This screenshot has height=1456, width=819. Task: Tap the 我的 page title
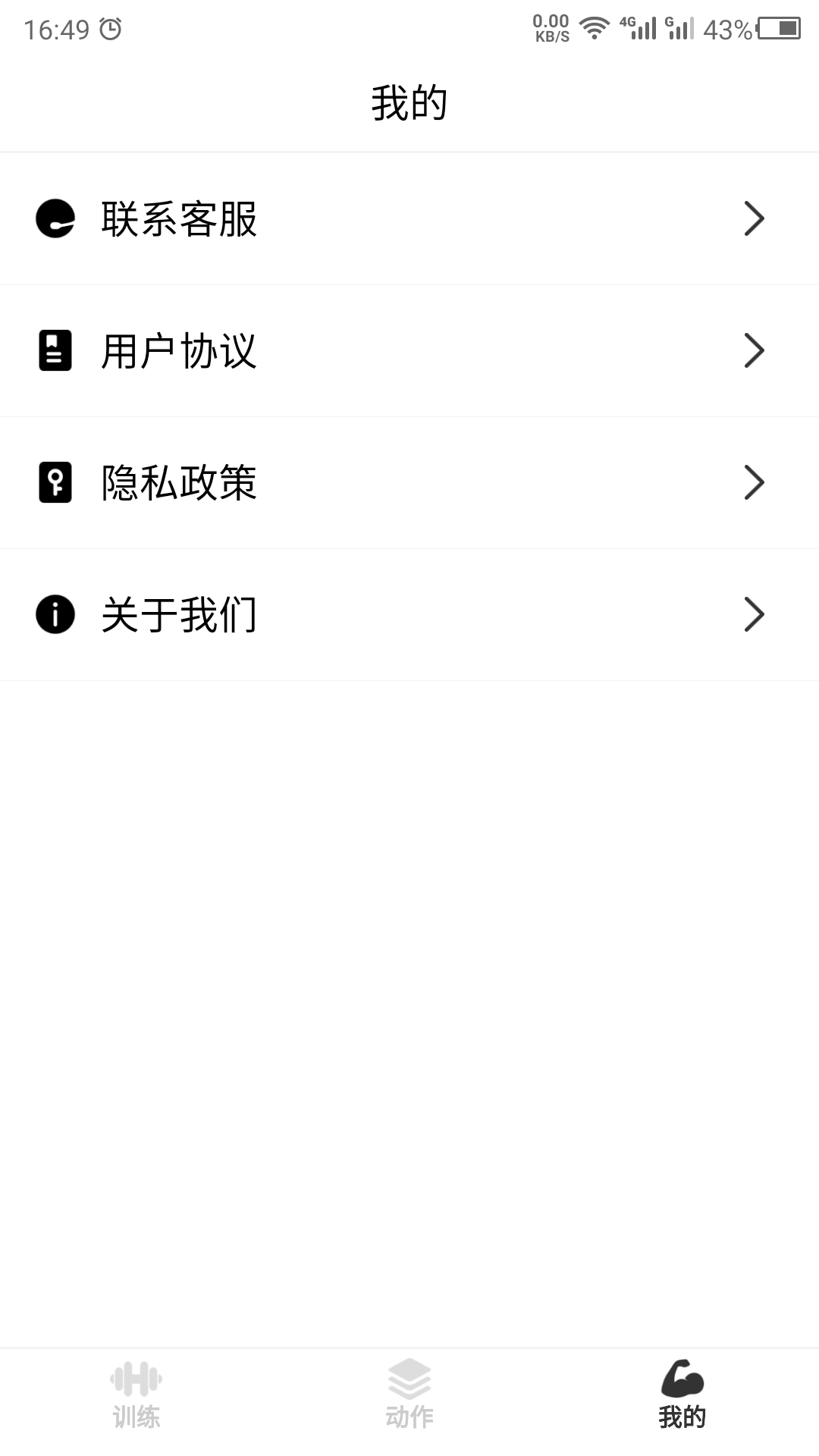click(409, 104)
